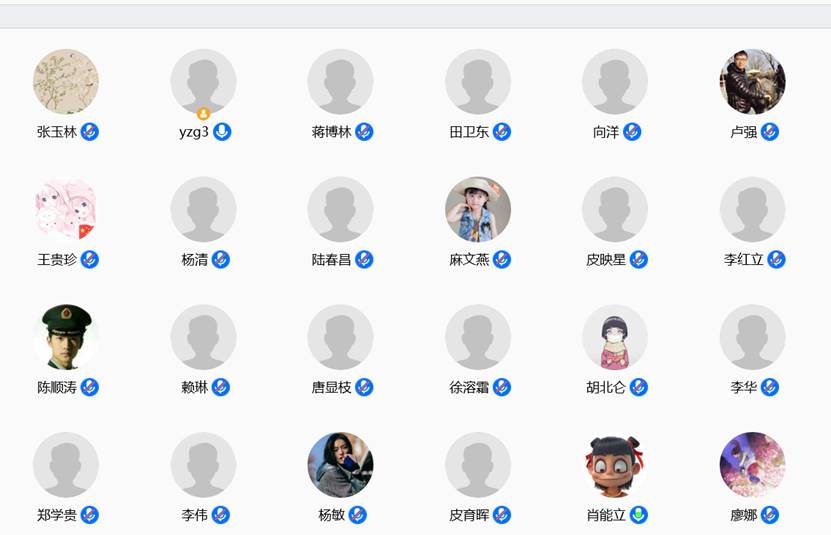
Task: Select participant yzg3
Action: [203, 82]
